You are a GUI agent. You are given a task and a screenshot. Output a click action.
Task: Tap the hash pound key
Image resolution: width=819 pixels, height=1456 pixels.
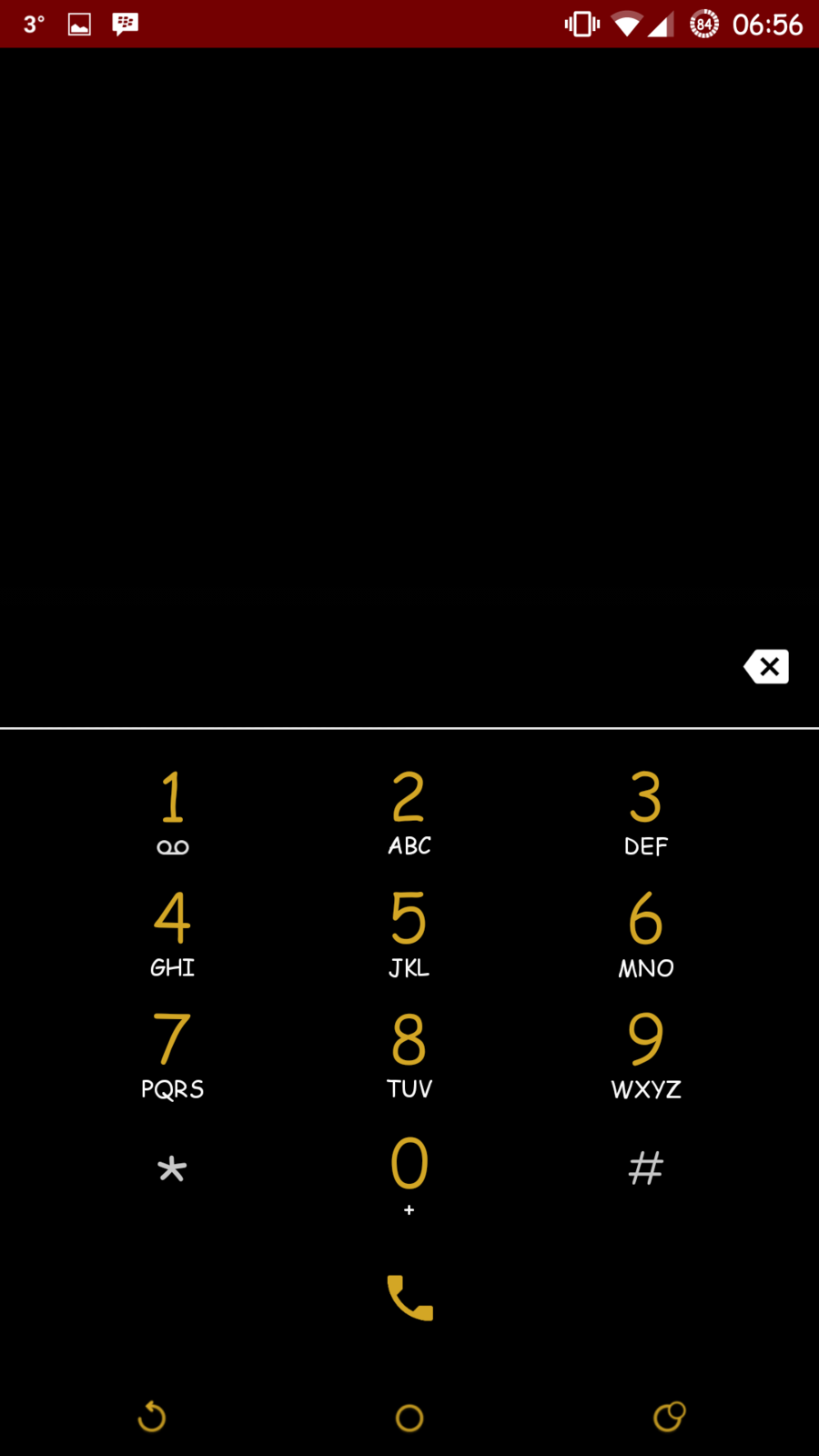tap(646, 1168)
